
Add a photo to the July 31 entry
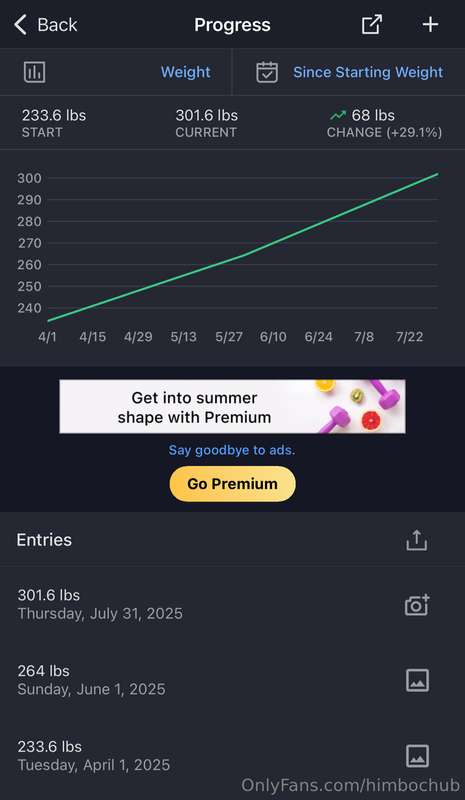point(417,605)
